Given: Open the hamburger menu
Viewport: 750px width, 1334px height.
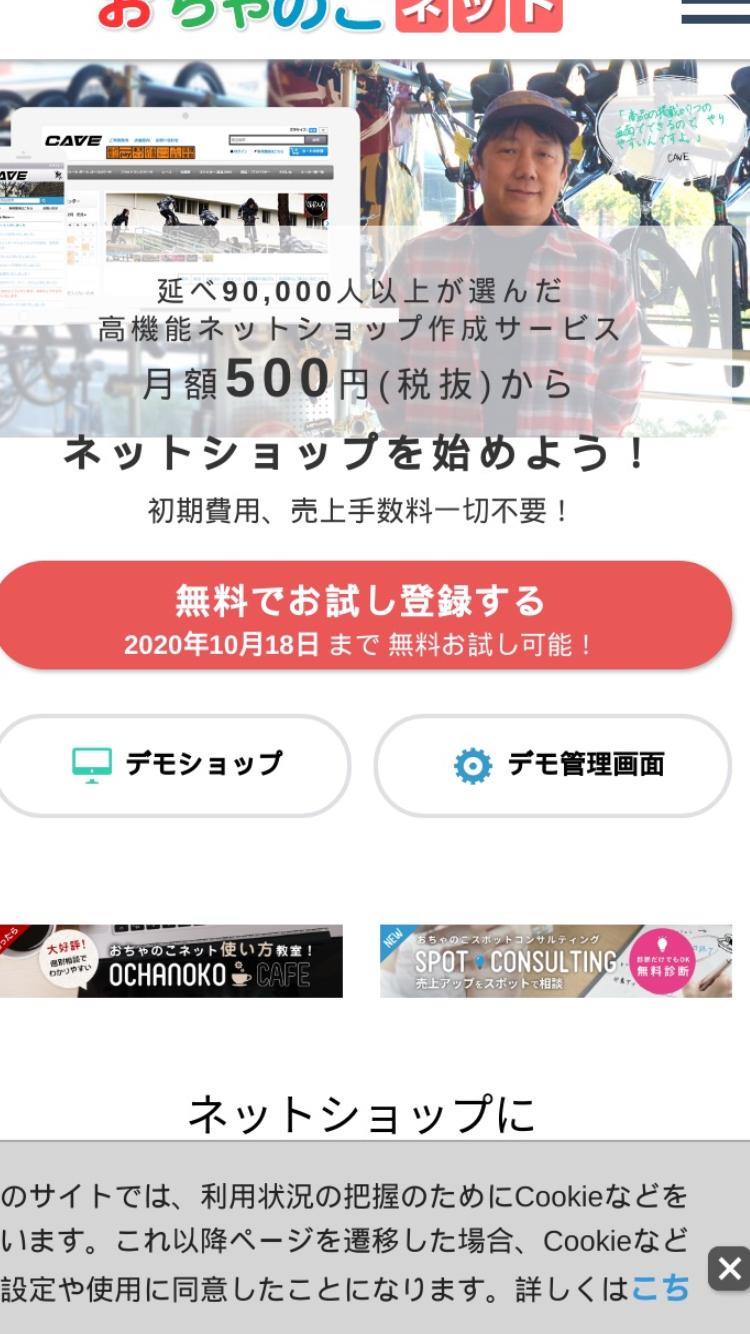Looking at the screenshot, I should point(715,12).
